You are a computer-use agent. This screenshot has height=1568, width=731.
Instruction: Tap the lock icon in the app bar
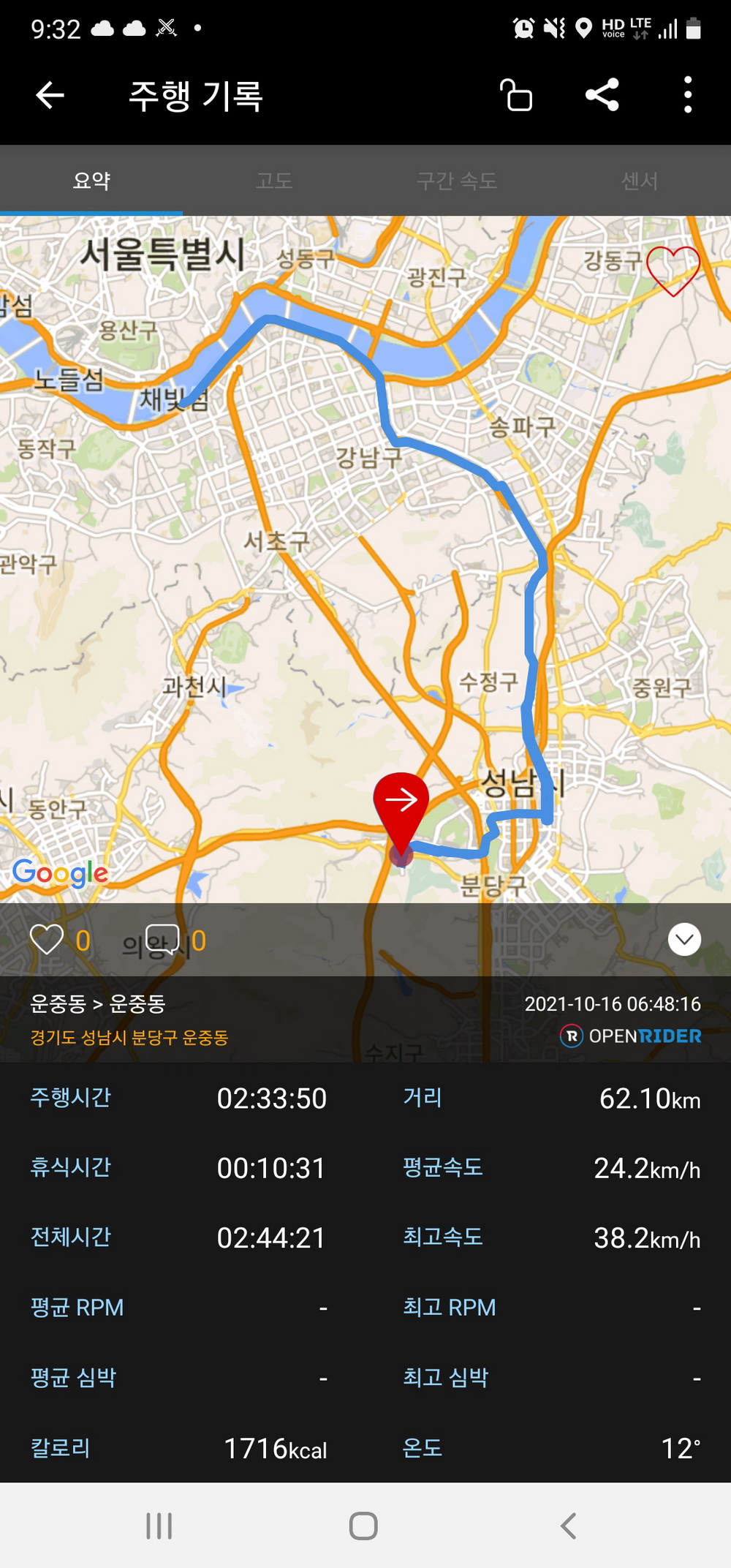(516, 95)
